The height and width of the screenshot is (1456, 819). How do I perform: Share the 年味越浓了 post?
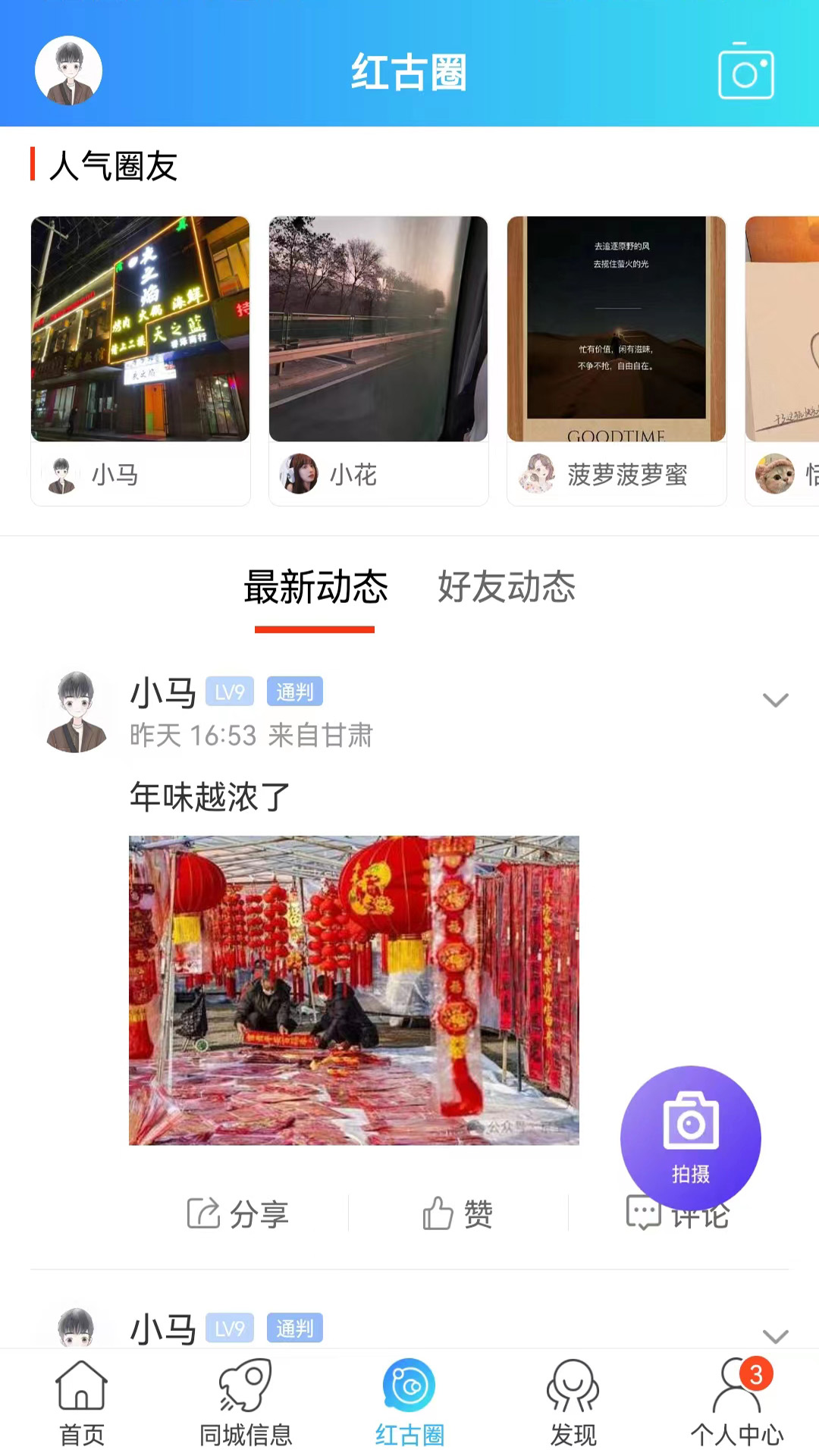238,1213
